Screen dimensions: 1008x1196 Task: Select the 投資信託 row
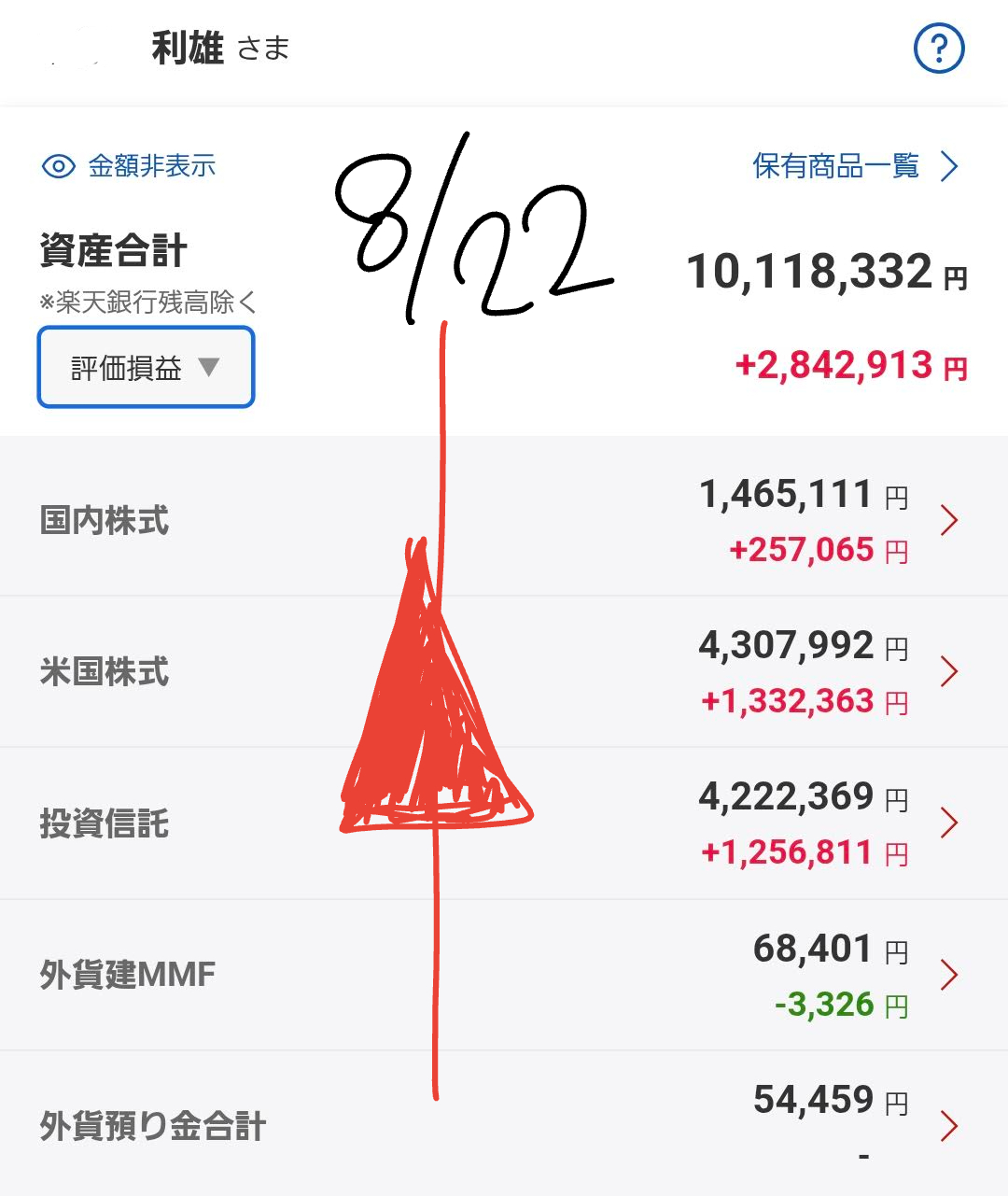click(504, 823)
